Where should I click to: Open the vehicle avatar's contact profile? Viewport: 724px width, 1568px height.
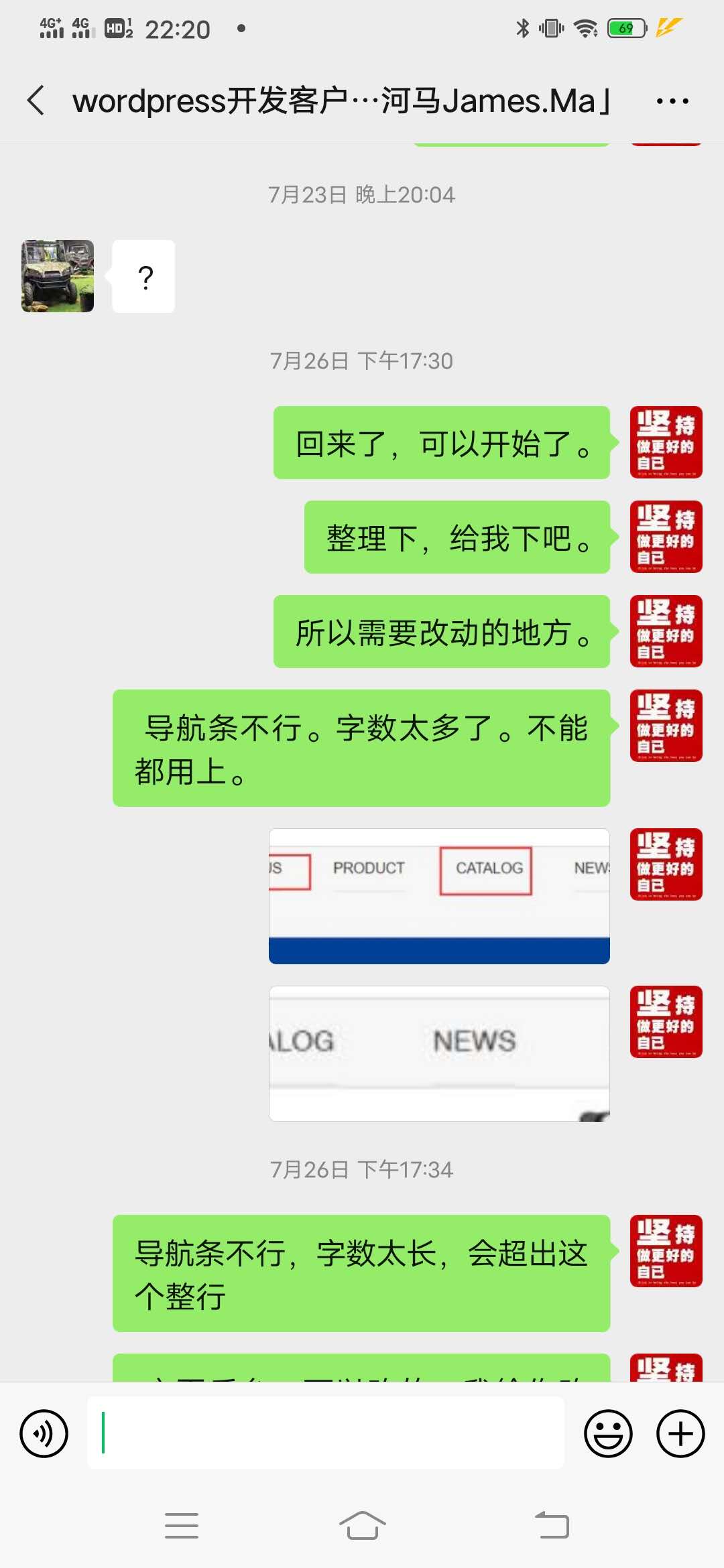[58, 276]
